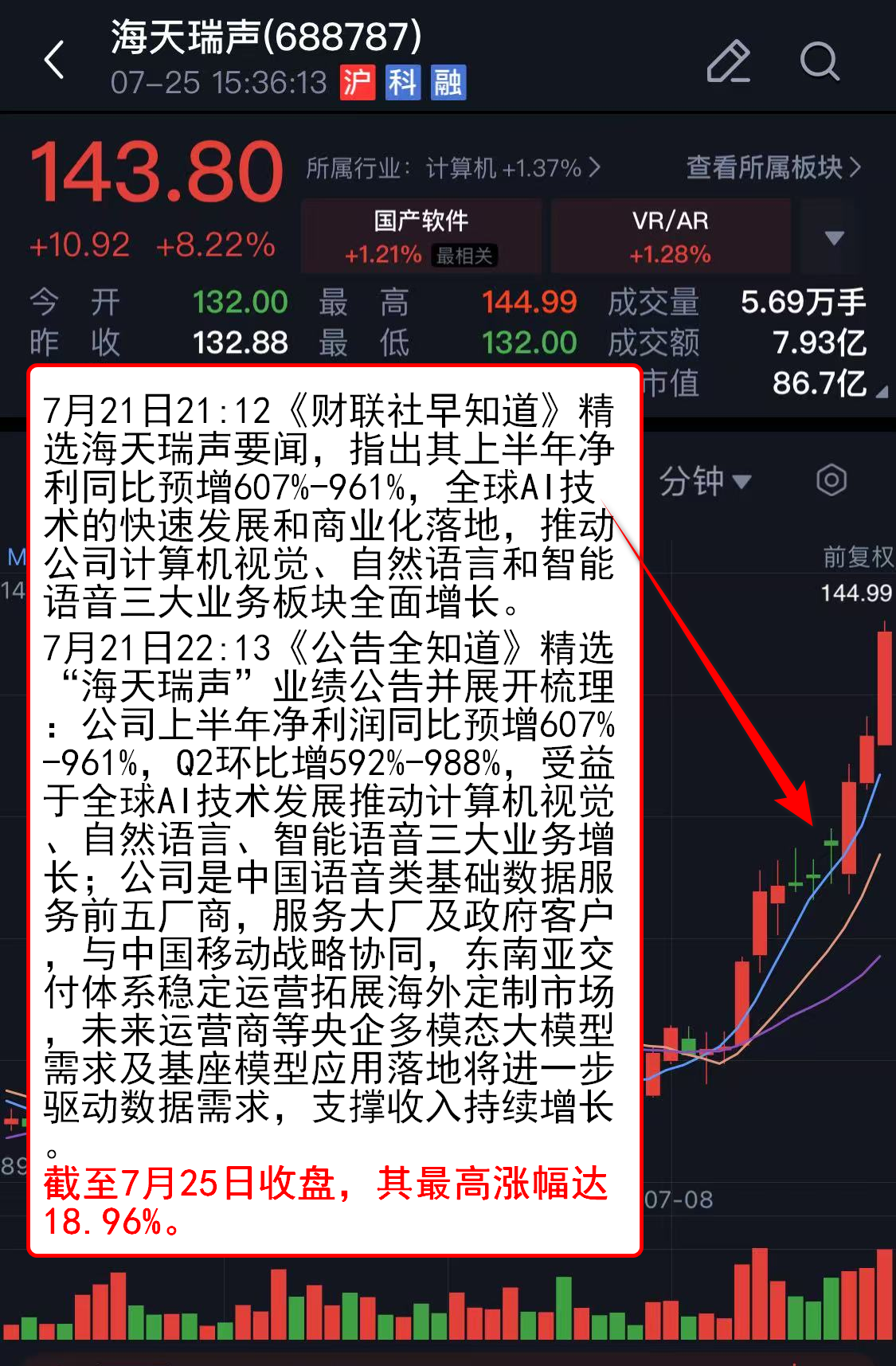Open the 分钟 chart period dropdown
The image size is (896, 1366).
(704, 481)
